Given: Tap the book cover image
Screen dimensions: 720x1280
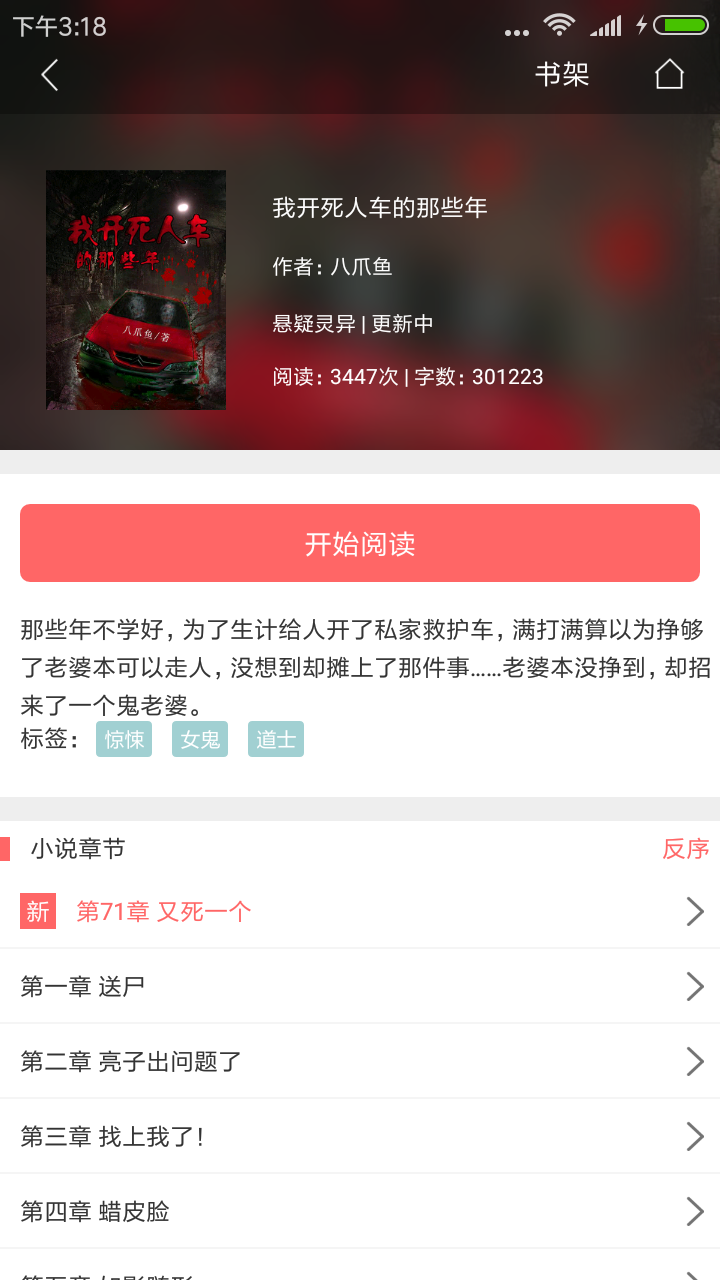Looking at the screenshot, I should 136,290.
